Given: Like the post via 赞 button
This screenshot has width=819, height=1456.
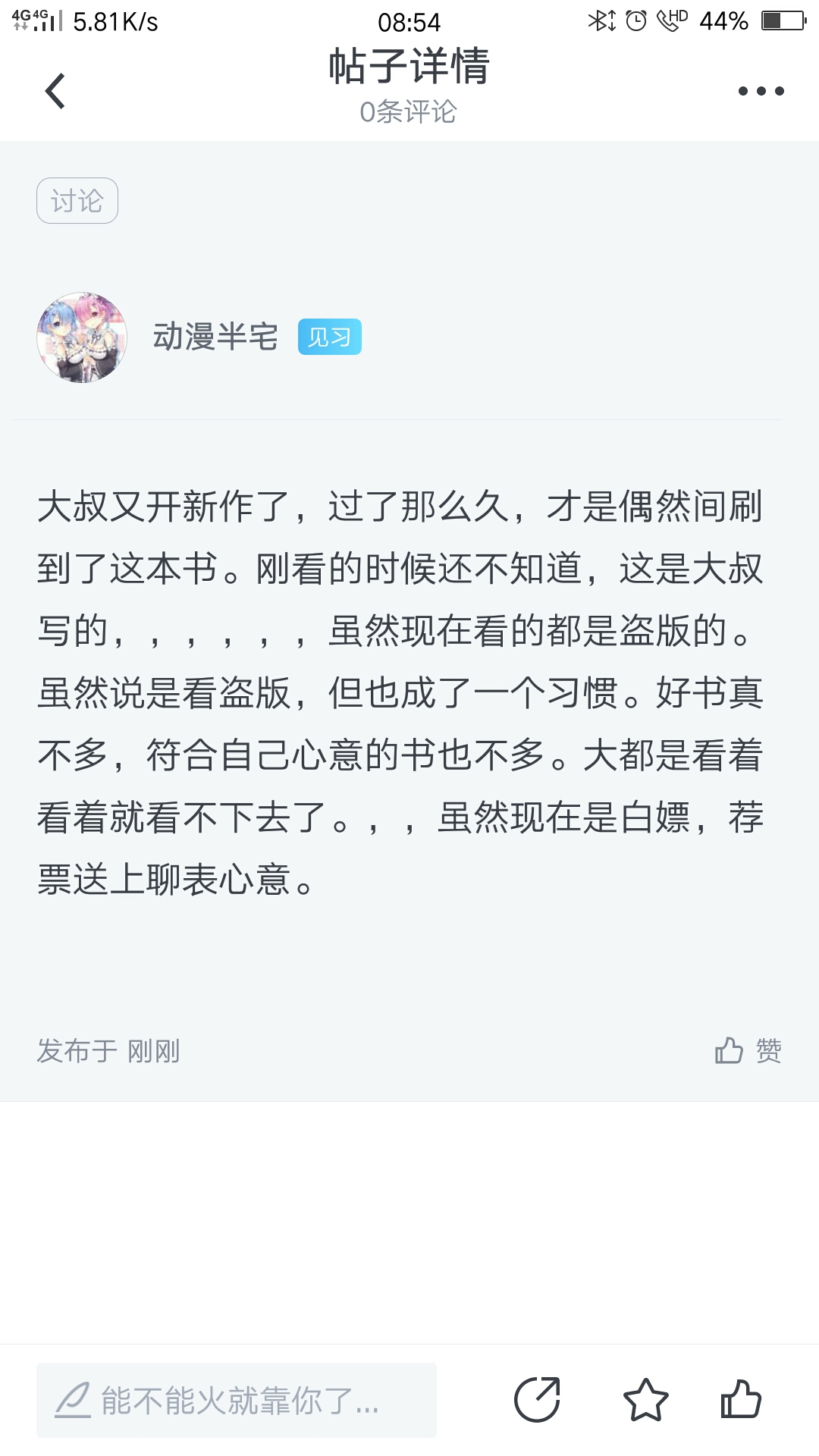Looking at the screenshot, I should point(748,1050).
